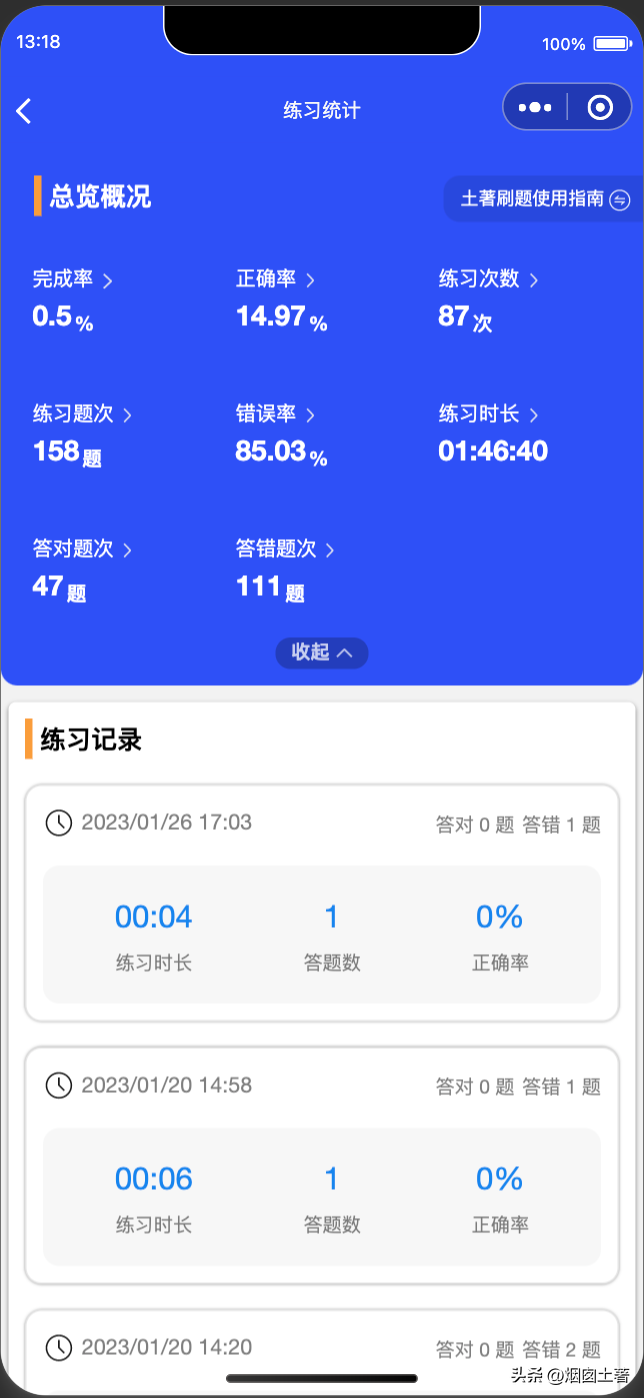Check 练习次数 details
644x1398 pixels.
point(489,280)
